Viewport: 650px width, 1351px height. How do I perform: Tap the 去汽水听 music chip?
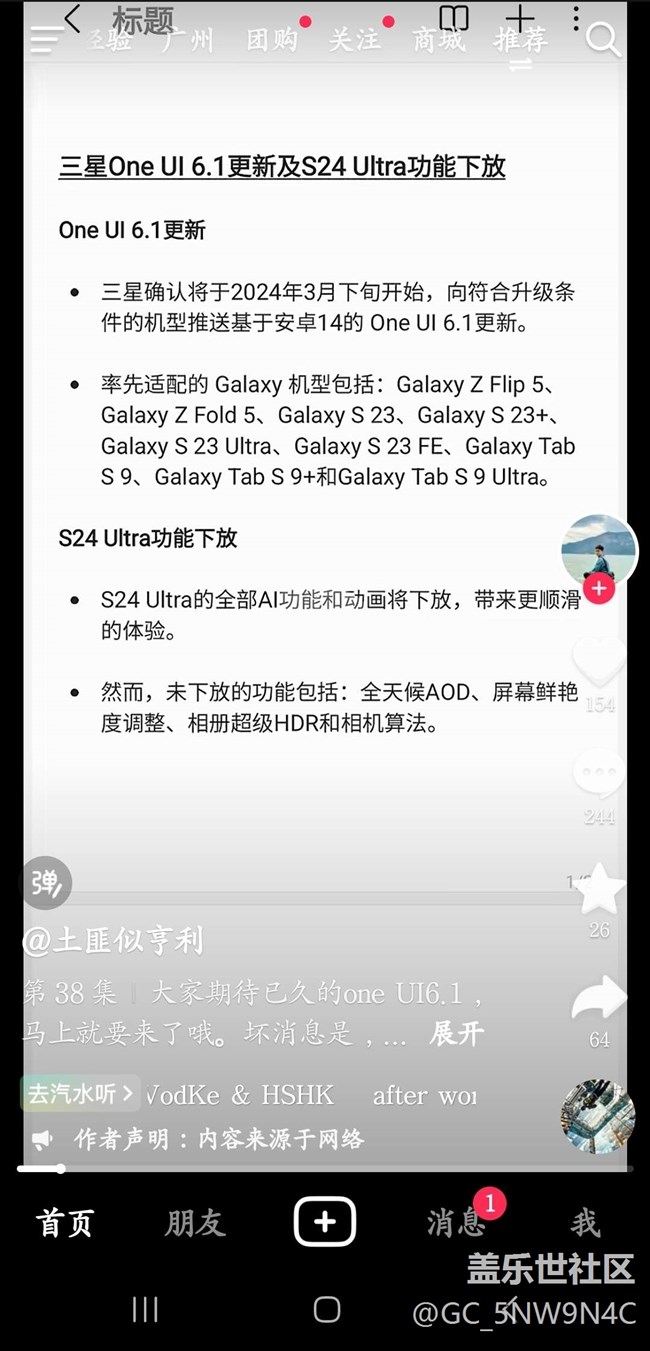pos(79,1094)
